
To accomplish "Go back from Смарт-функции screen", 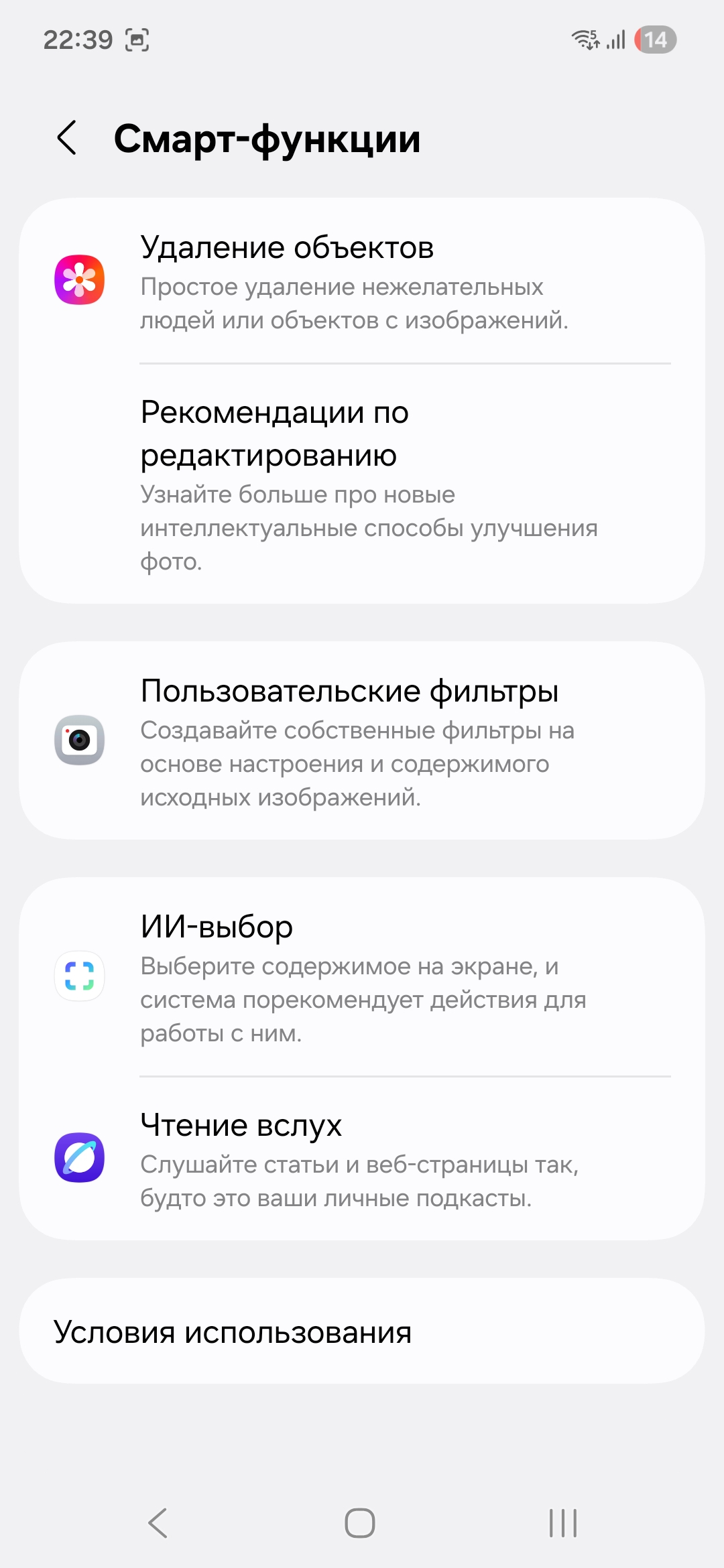I will tap(67, 139).
